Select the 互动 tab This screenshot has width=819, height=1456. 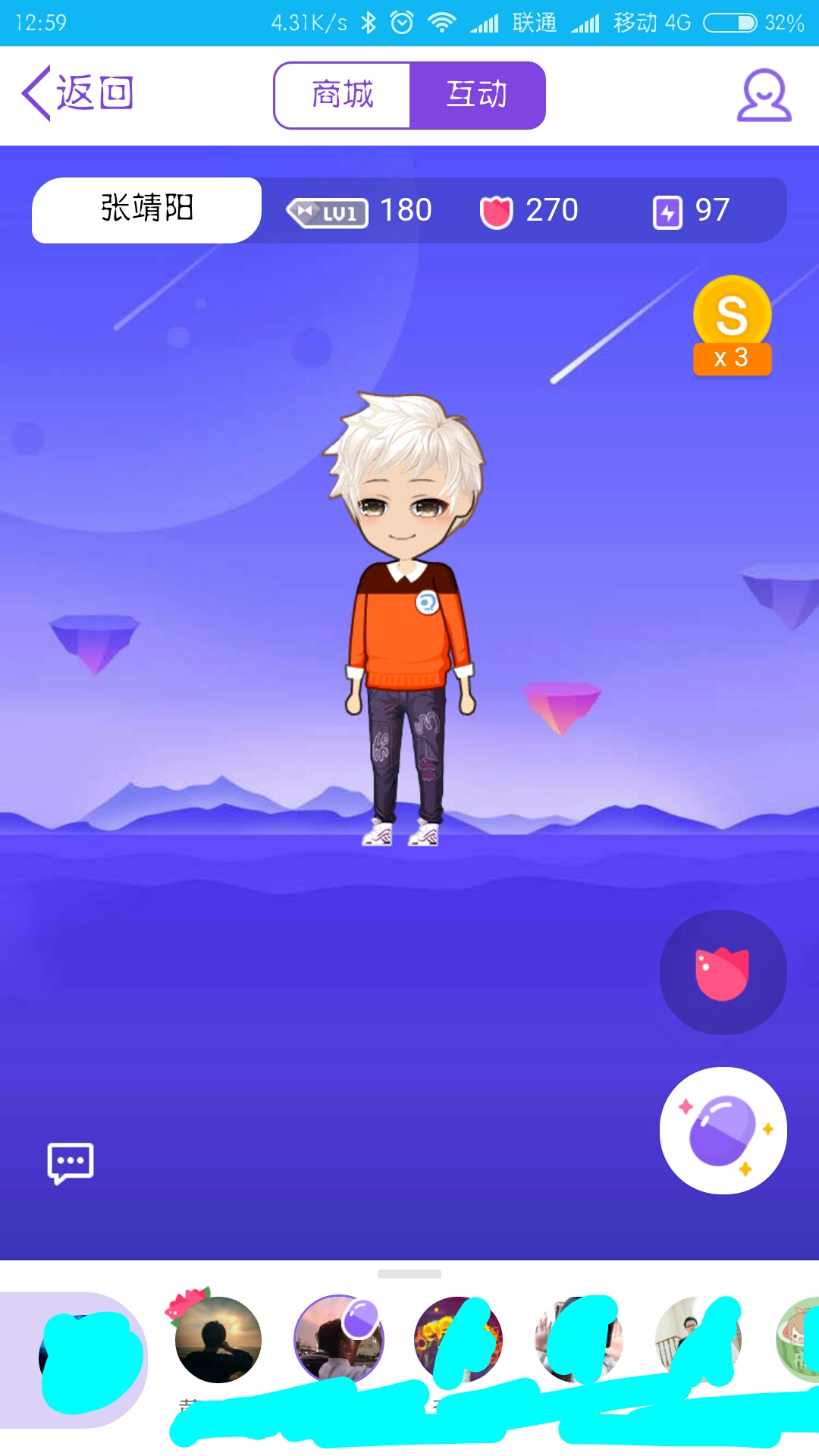pos(477,96)
